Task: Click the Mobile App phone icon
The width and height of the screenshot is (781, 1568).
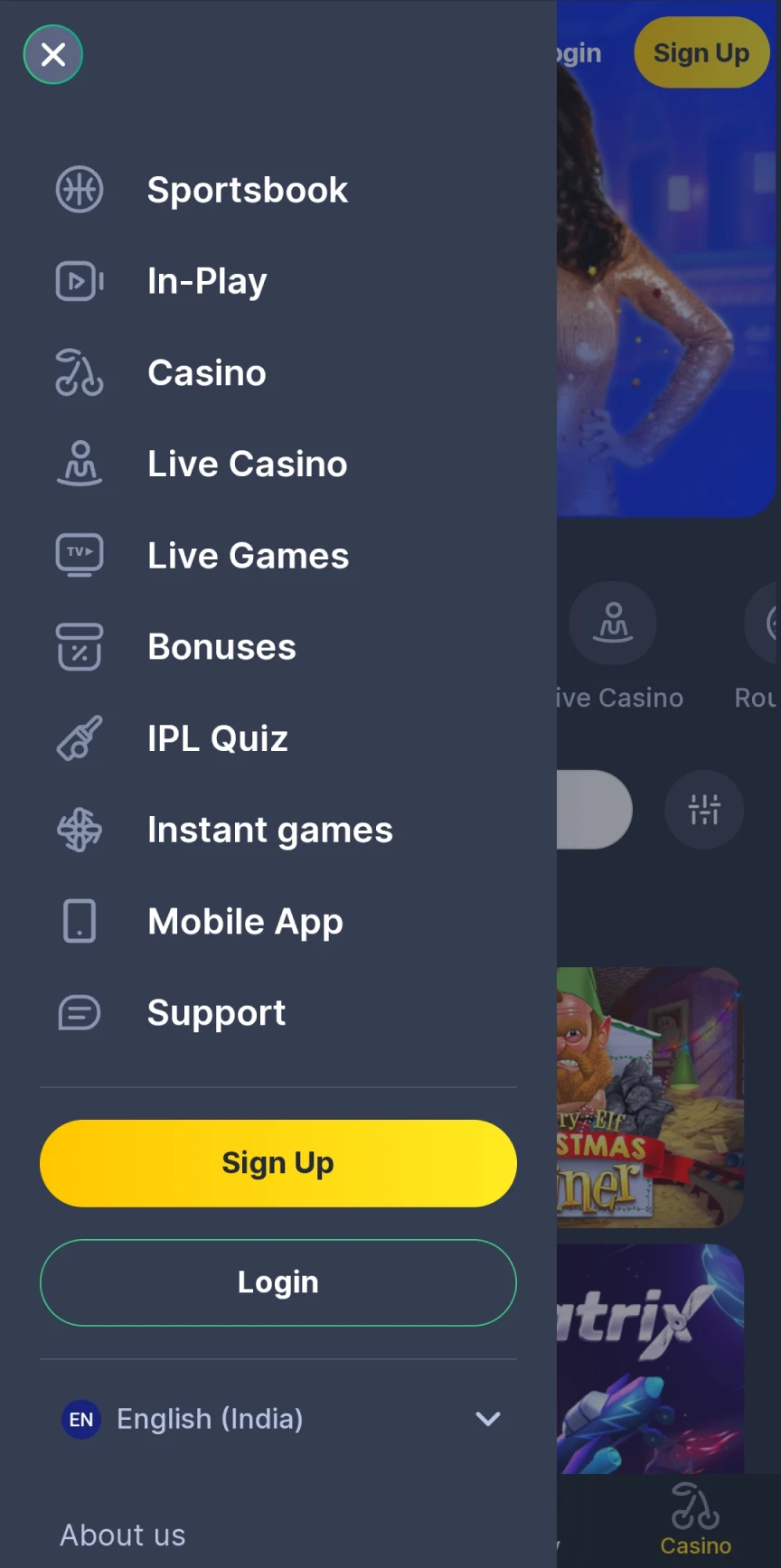Action: pos(80,921)
